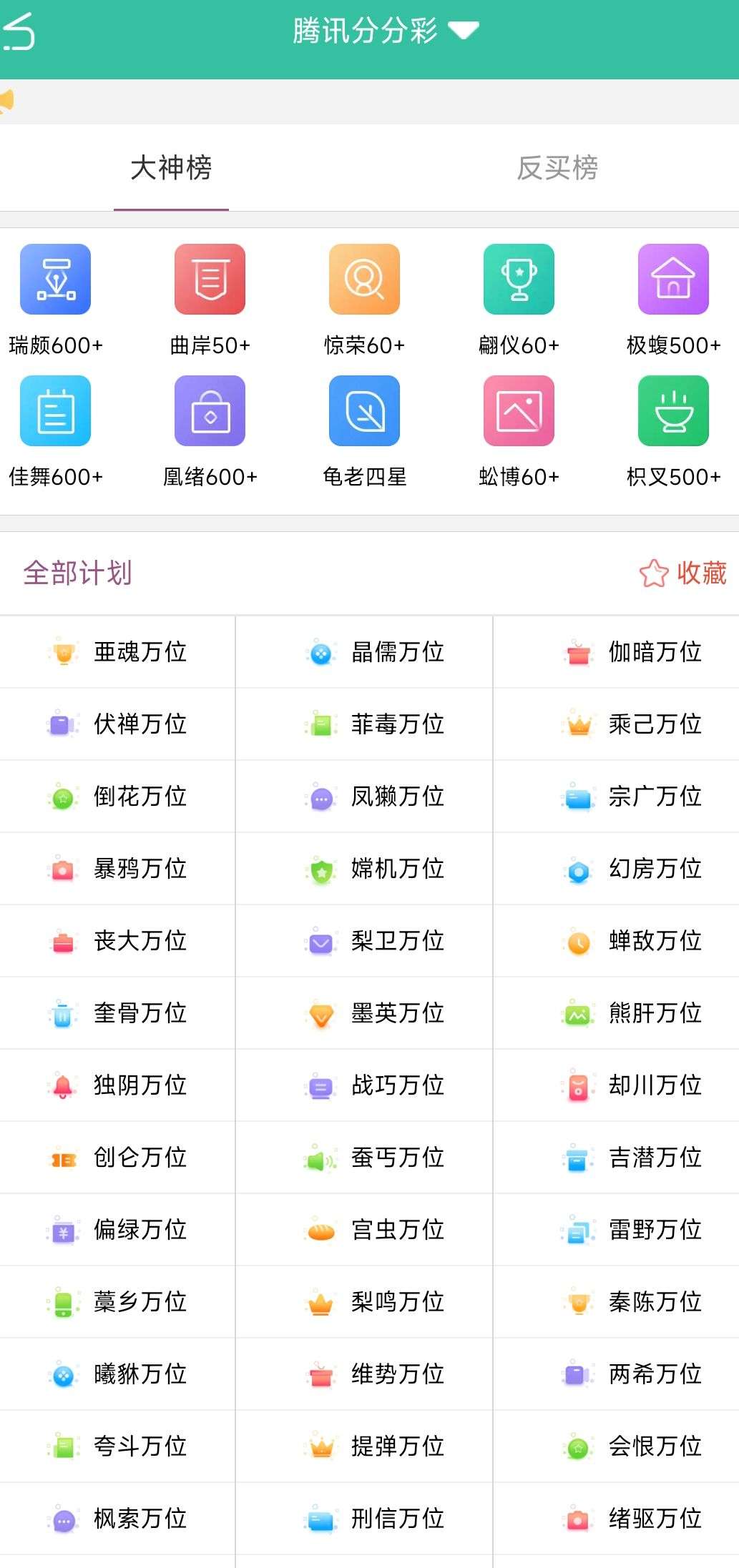Open the 亚魂万位 plan
The image size is (739, 1568).
click(x=117, y=652)
